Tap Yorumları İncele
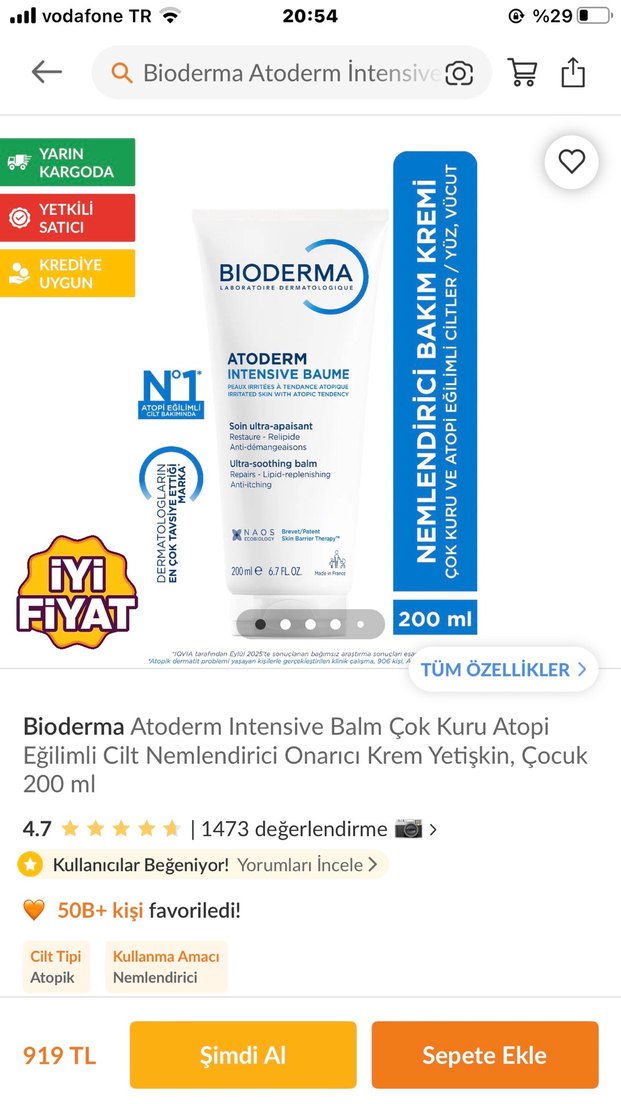621x1104 pixels. coord(307,864)
